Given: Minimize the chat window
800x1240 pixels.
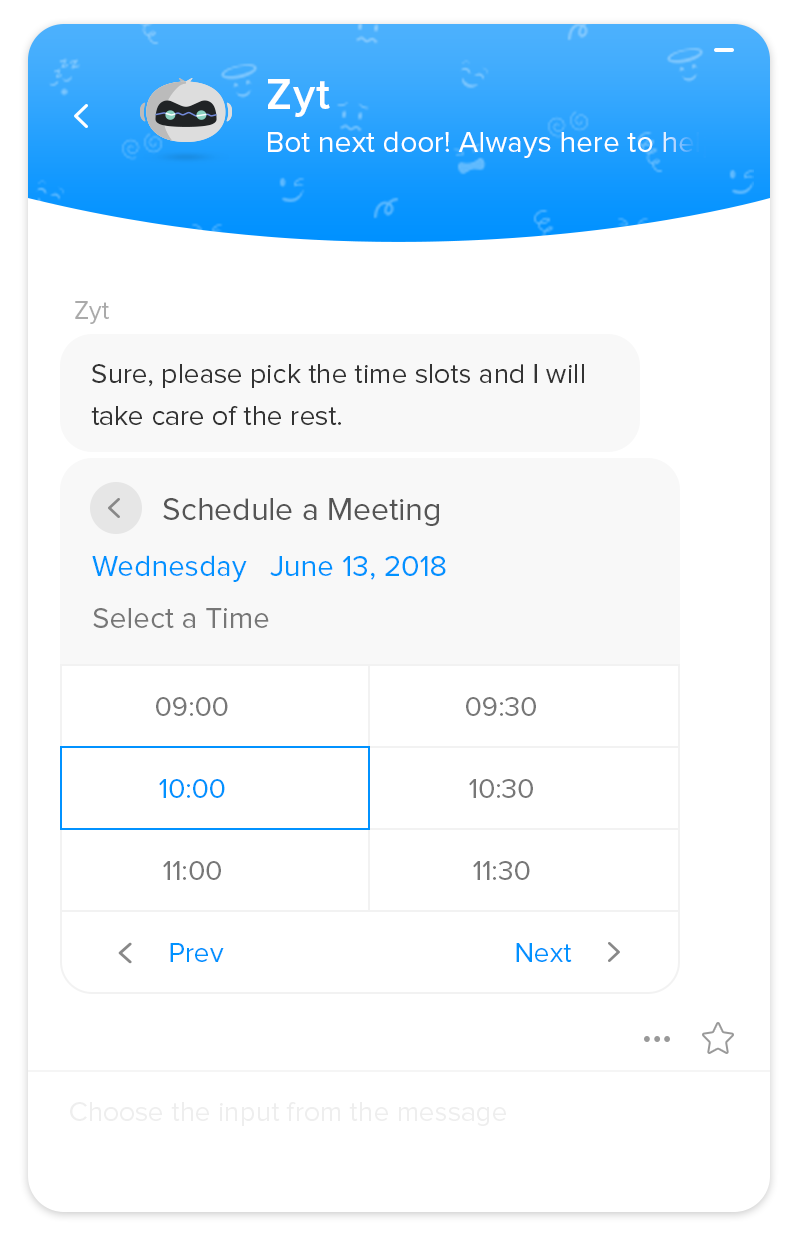Looking at the screenshot, I should tap(724, 49).
